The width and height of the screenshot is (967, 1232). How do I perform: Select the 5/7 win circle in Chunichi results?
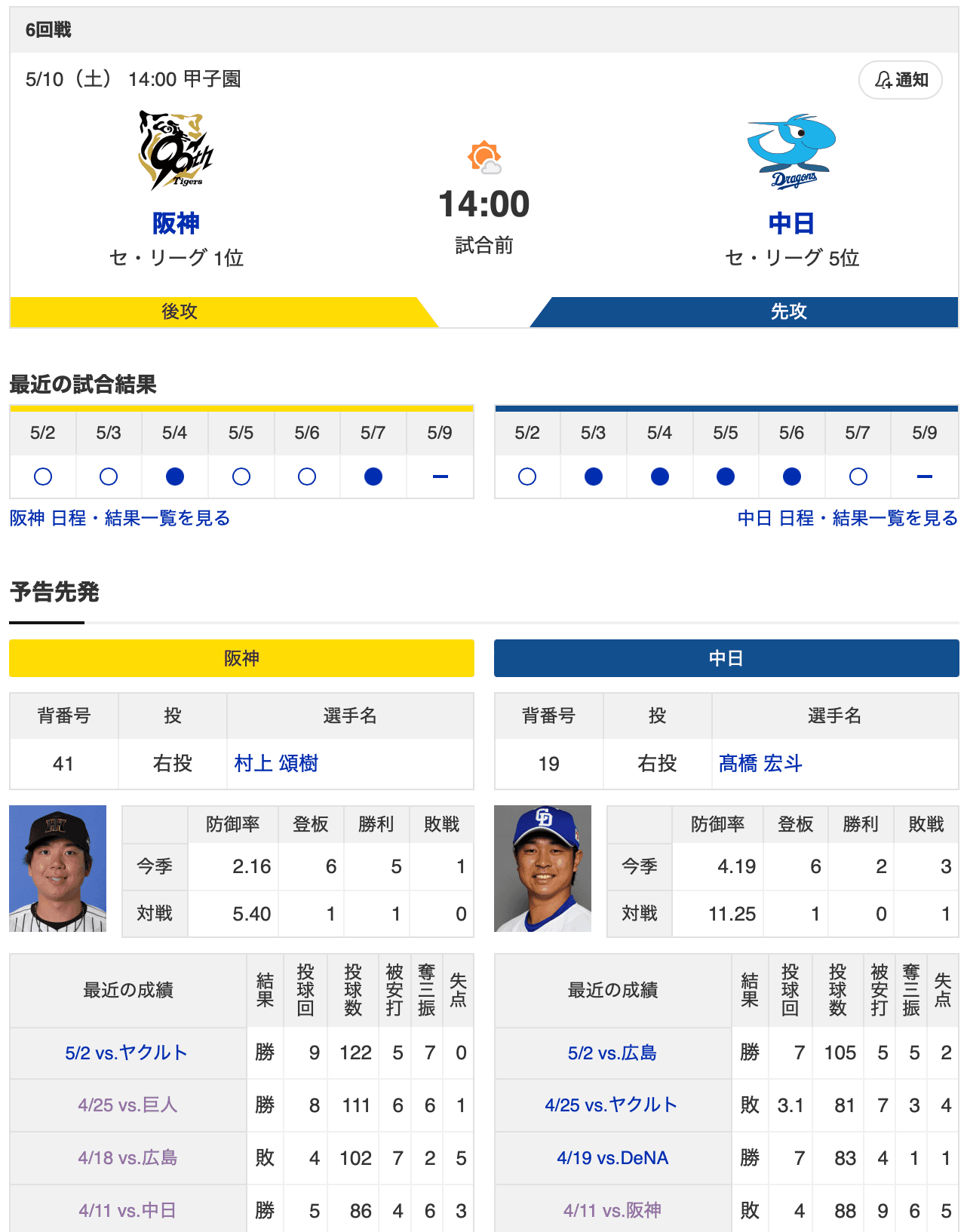[x=858, y=477]
